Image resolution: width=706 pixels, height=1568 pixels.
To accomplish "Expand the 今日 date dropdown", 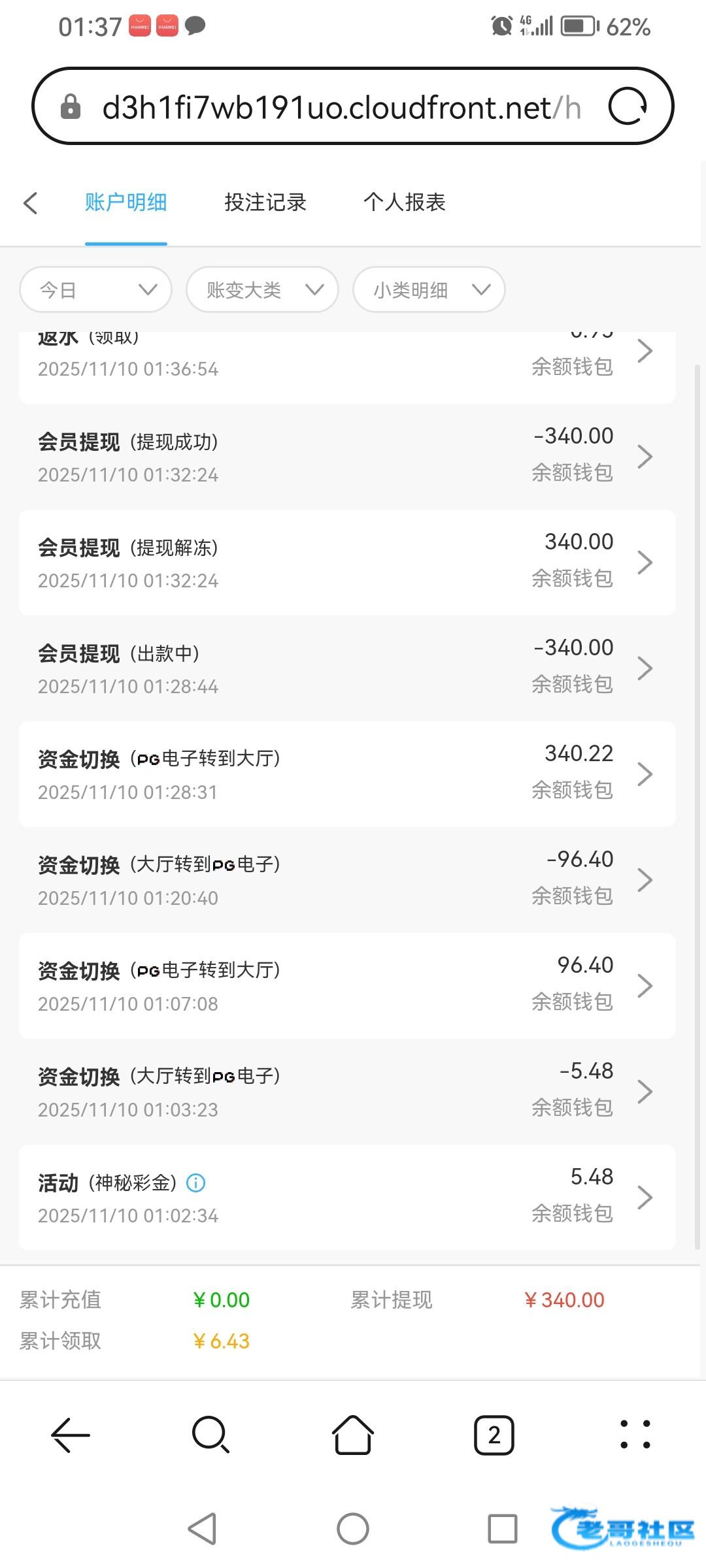I will (x=96, y=289).
